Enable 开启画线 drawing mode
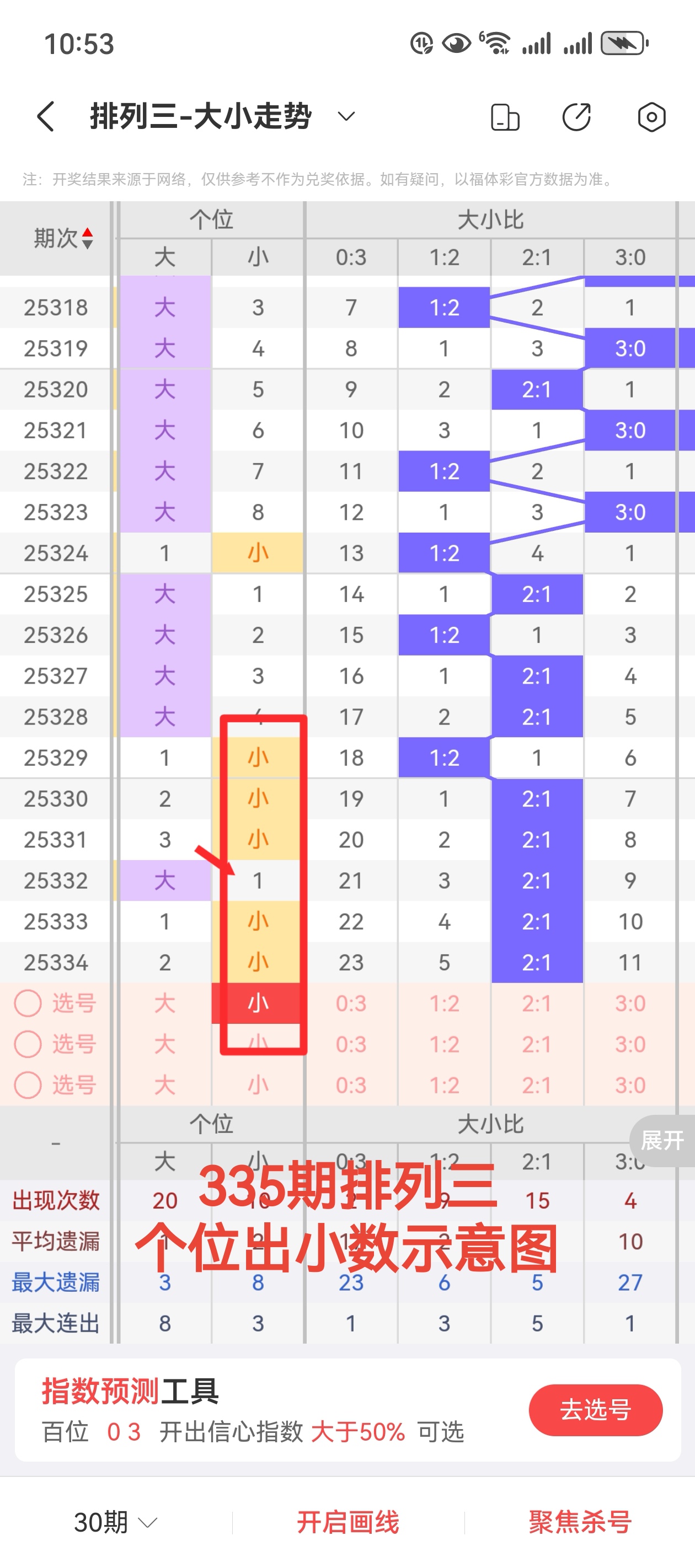The width and height of the screenshot is (695, 1568). pos(348,1522)
